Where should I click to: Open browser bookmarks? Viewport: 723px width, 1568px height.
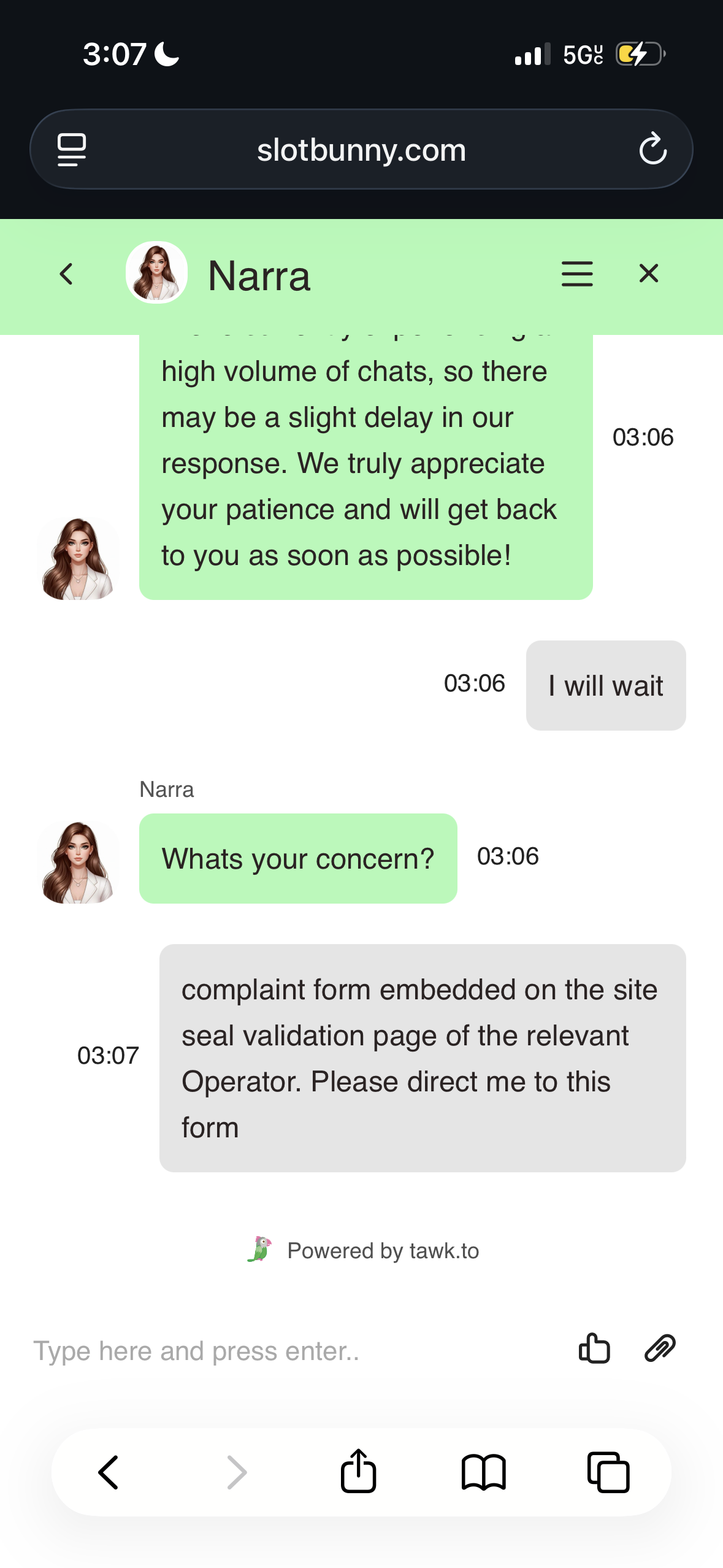click(x=483, y=1472)
